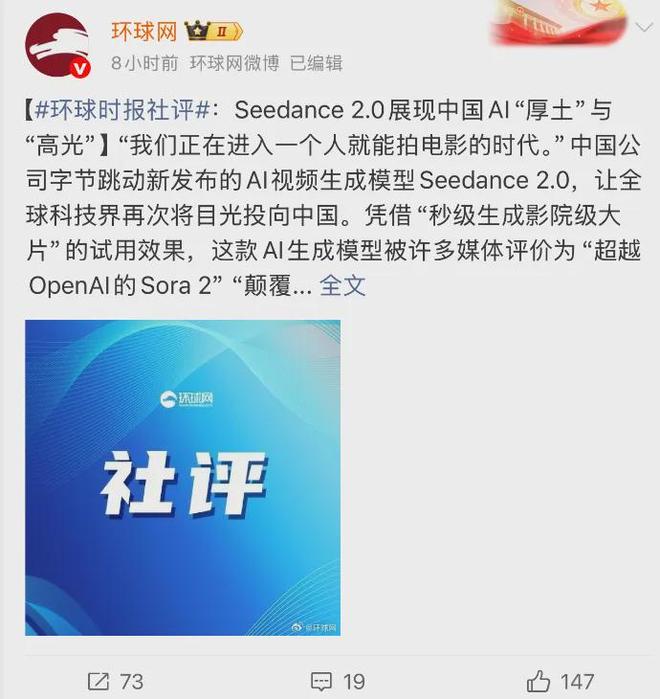View the 社评 image attached to post
This screenshot has width=660, height=699.
tap(182, 478)
